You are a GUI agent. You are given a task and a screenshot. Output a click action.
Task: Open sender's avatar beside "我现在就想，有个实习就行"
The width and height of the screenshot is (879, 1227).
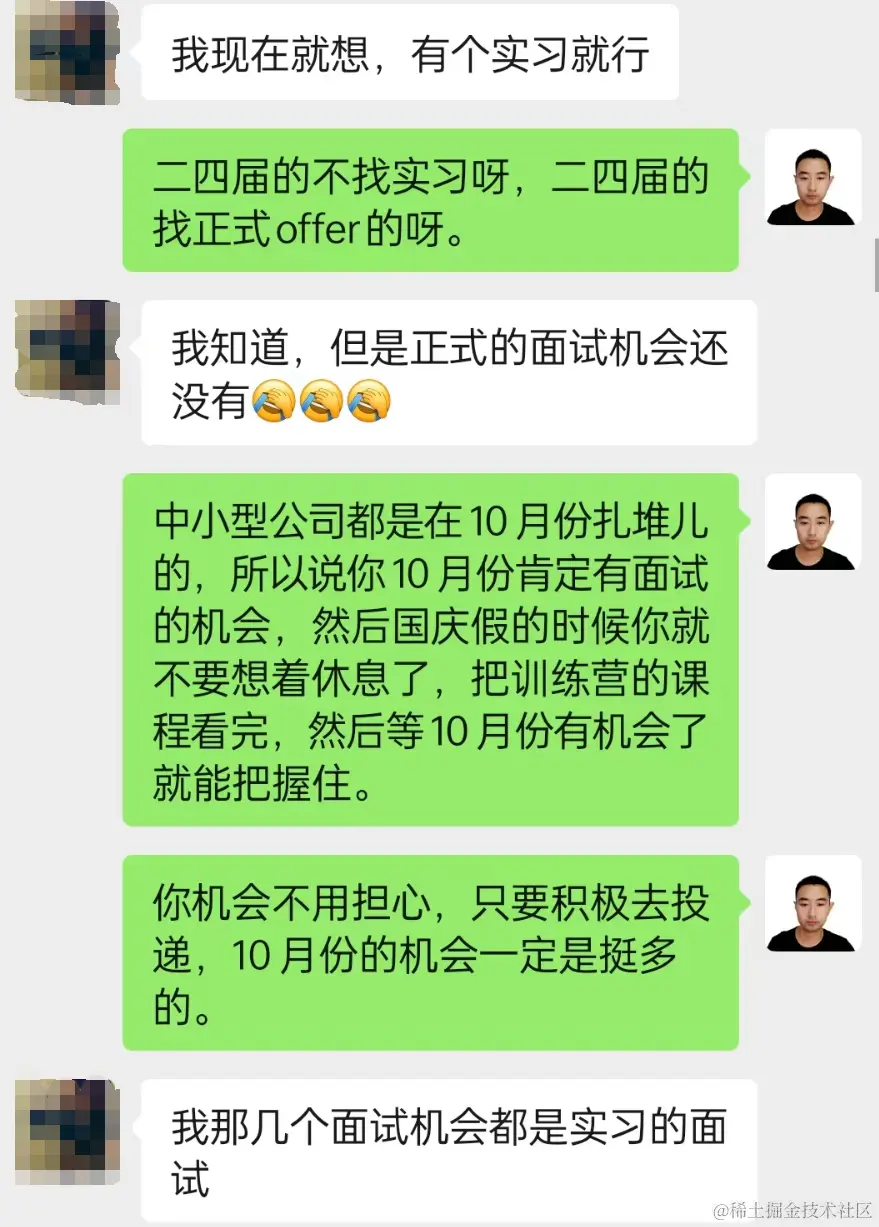[x=68, y=50]
